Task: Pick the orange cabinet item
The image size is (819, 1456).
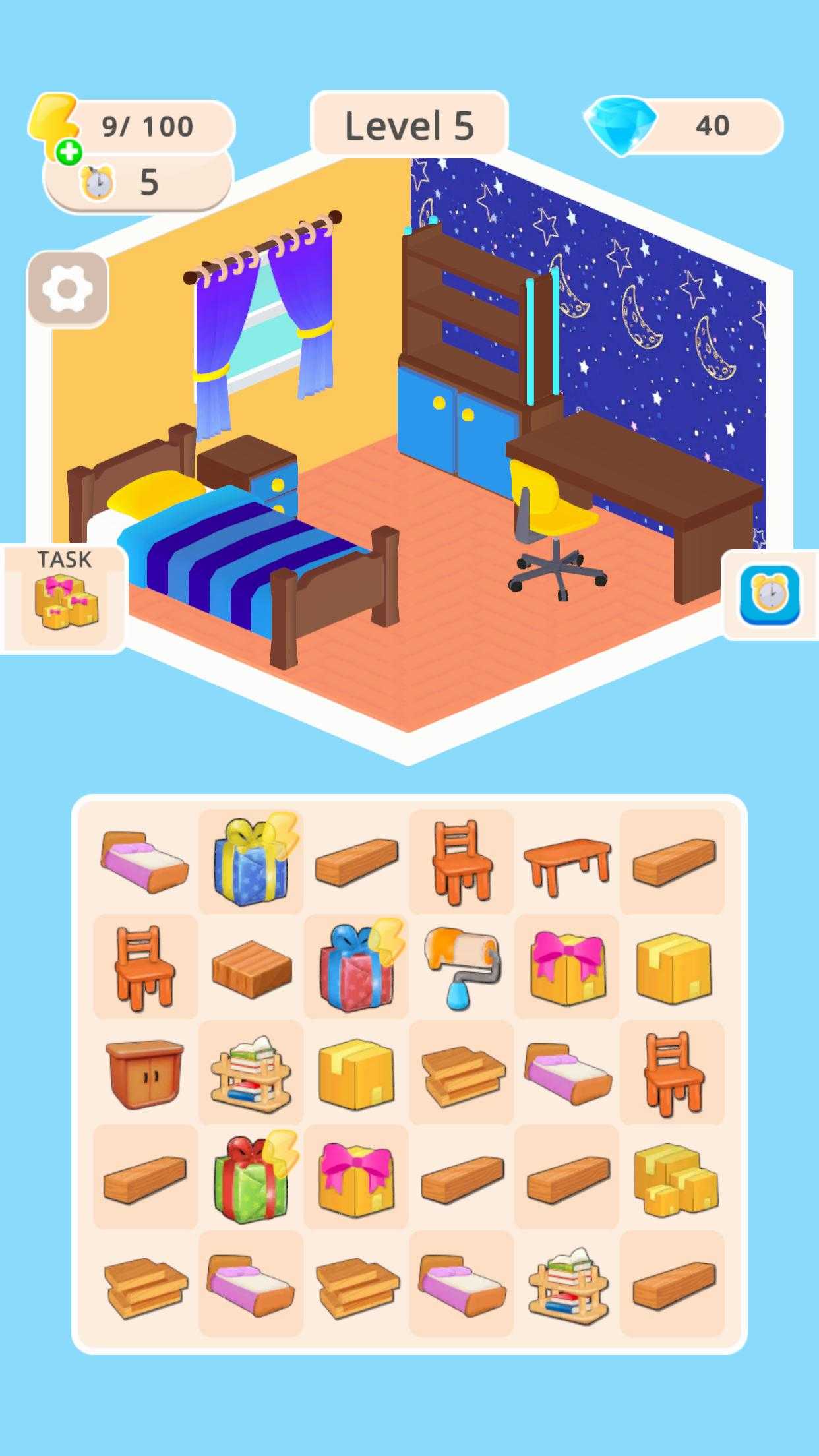Action: 145,1073
